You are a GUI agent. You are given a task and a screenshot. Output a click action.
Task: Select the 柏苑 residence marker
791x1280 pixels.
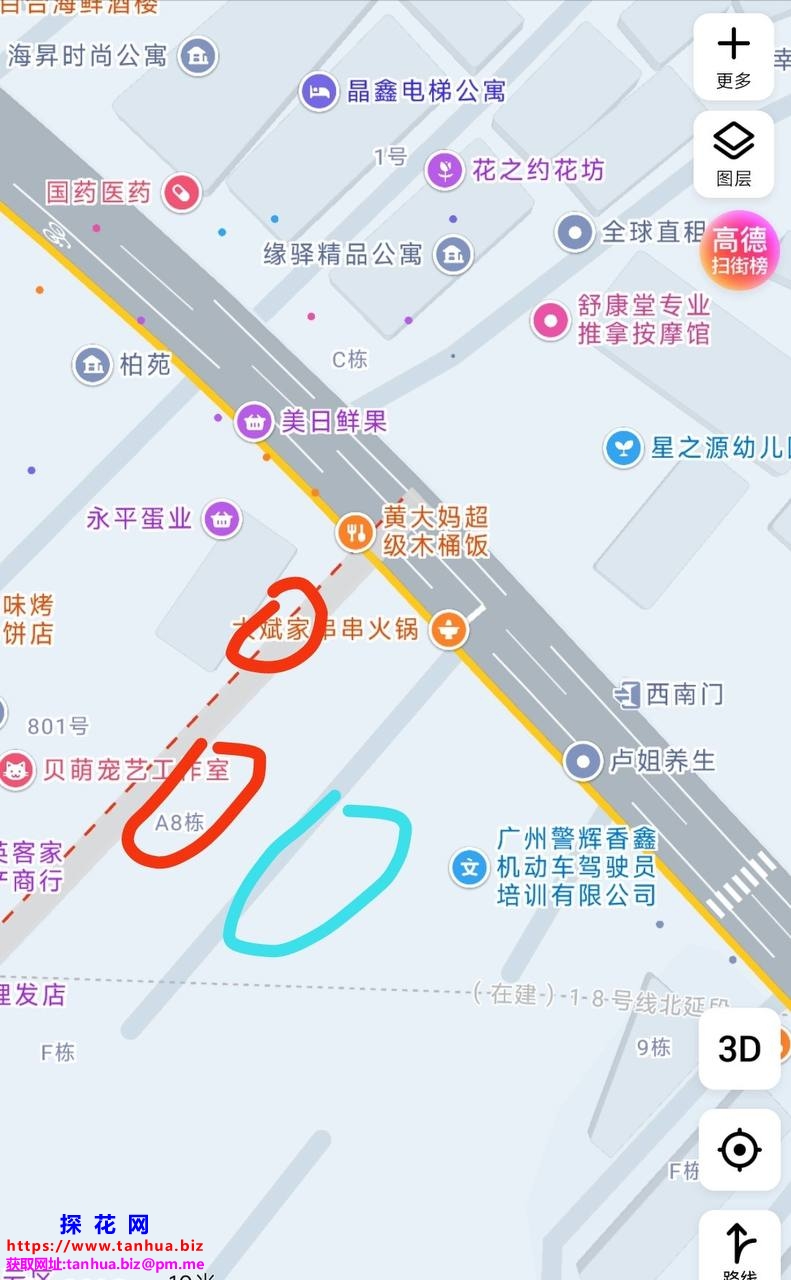[x=93, y=365]
